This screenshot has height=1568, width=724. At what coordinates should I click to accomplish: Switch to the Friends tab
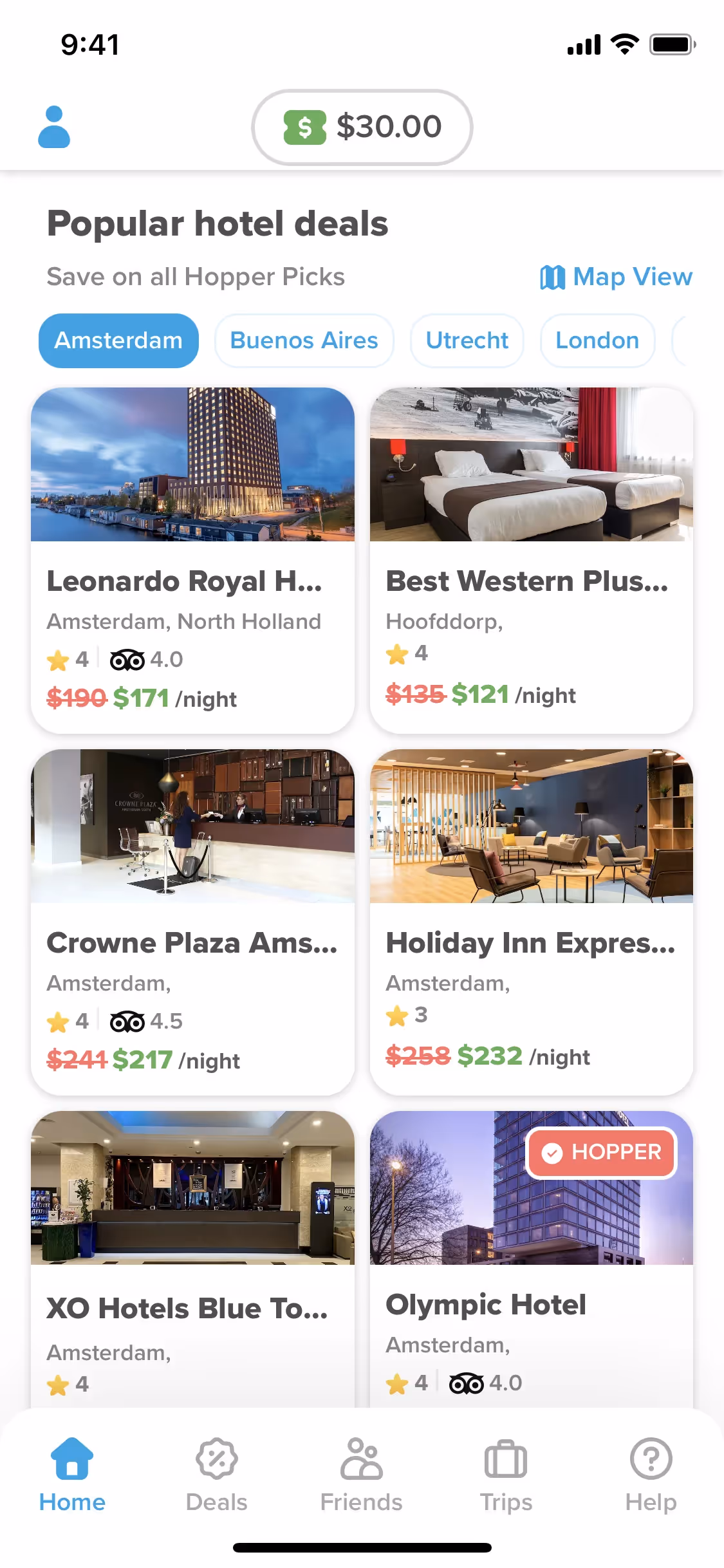coord(362,1475)
